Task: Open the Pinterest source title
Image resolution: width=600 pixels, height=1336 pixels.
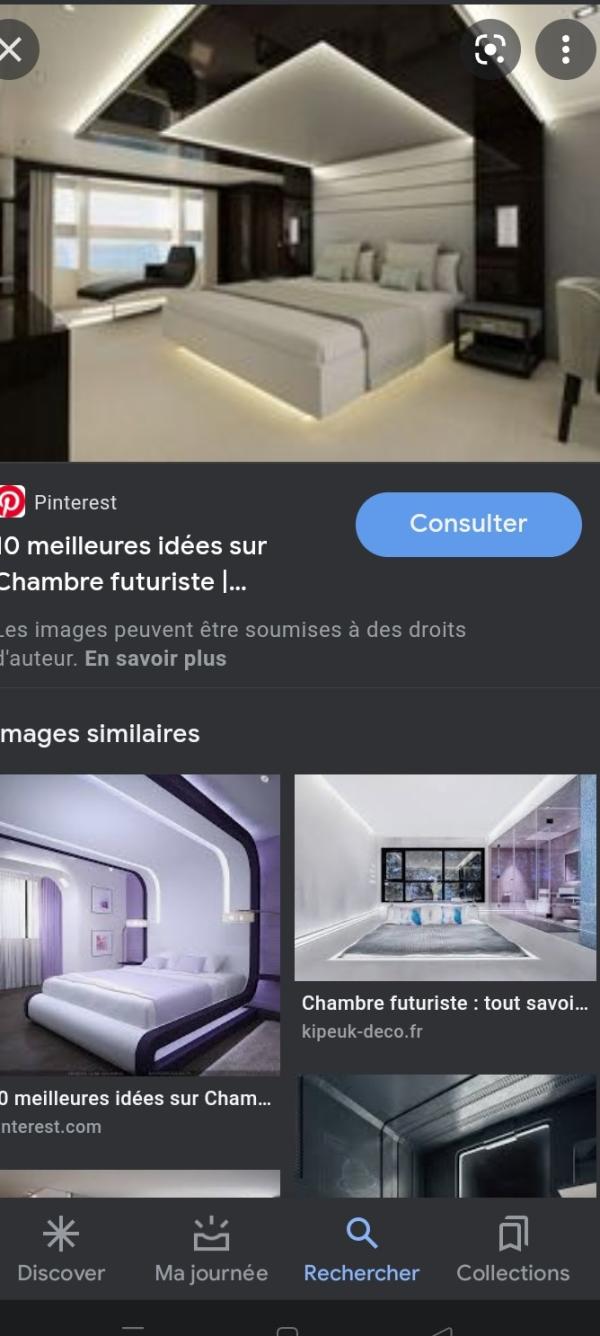Action: pyautogui.click(x=133, y=563)
